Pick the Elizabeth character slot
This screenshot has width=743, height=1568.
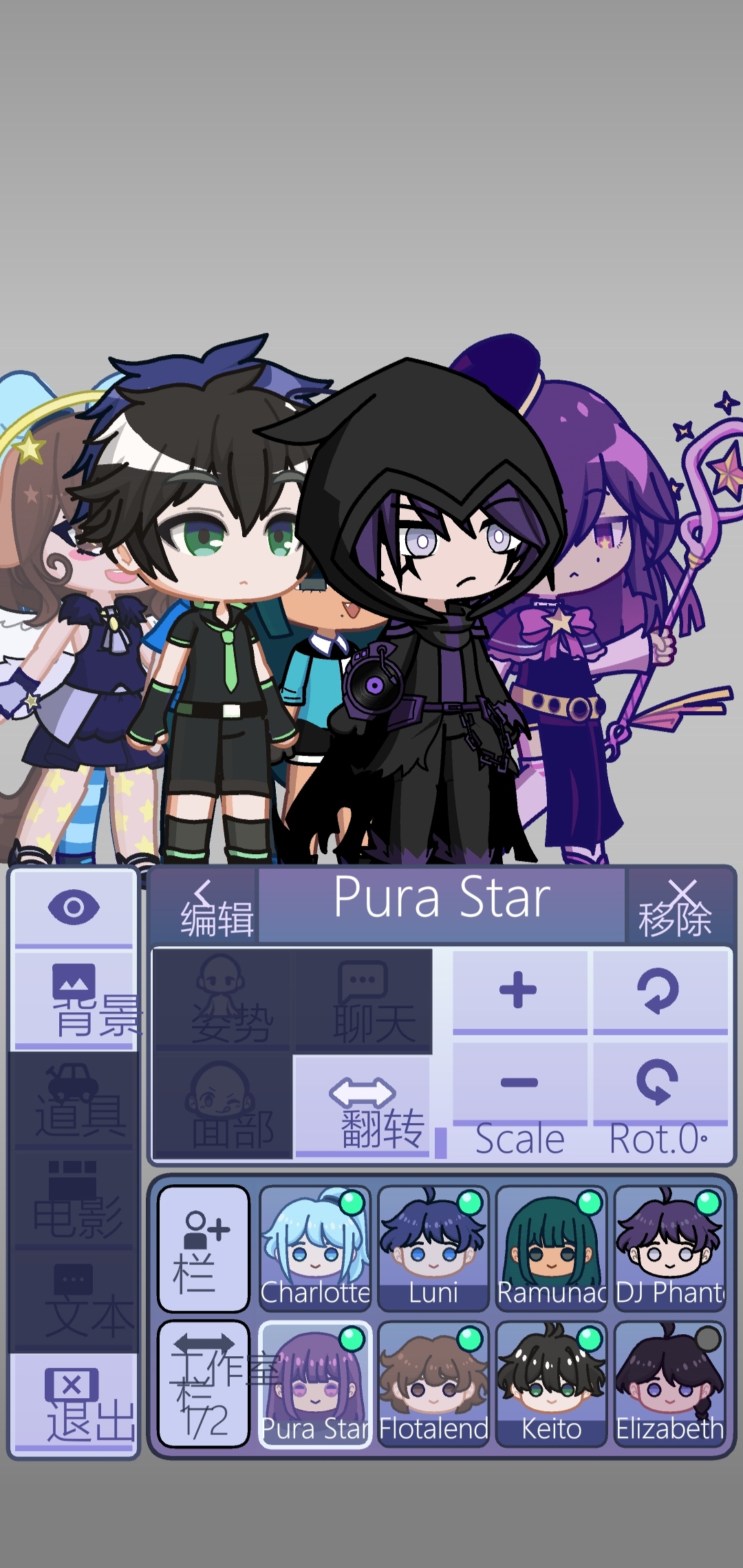point(669,1384)
